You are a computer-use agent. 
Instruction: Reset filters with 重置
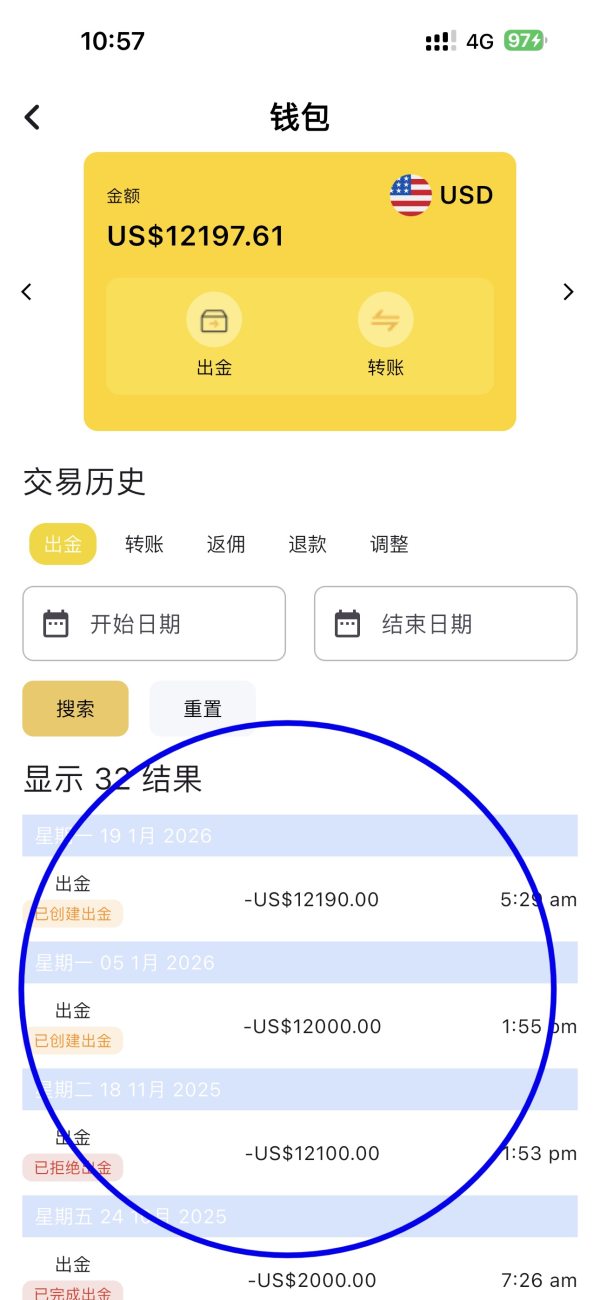coord(202,708)
